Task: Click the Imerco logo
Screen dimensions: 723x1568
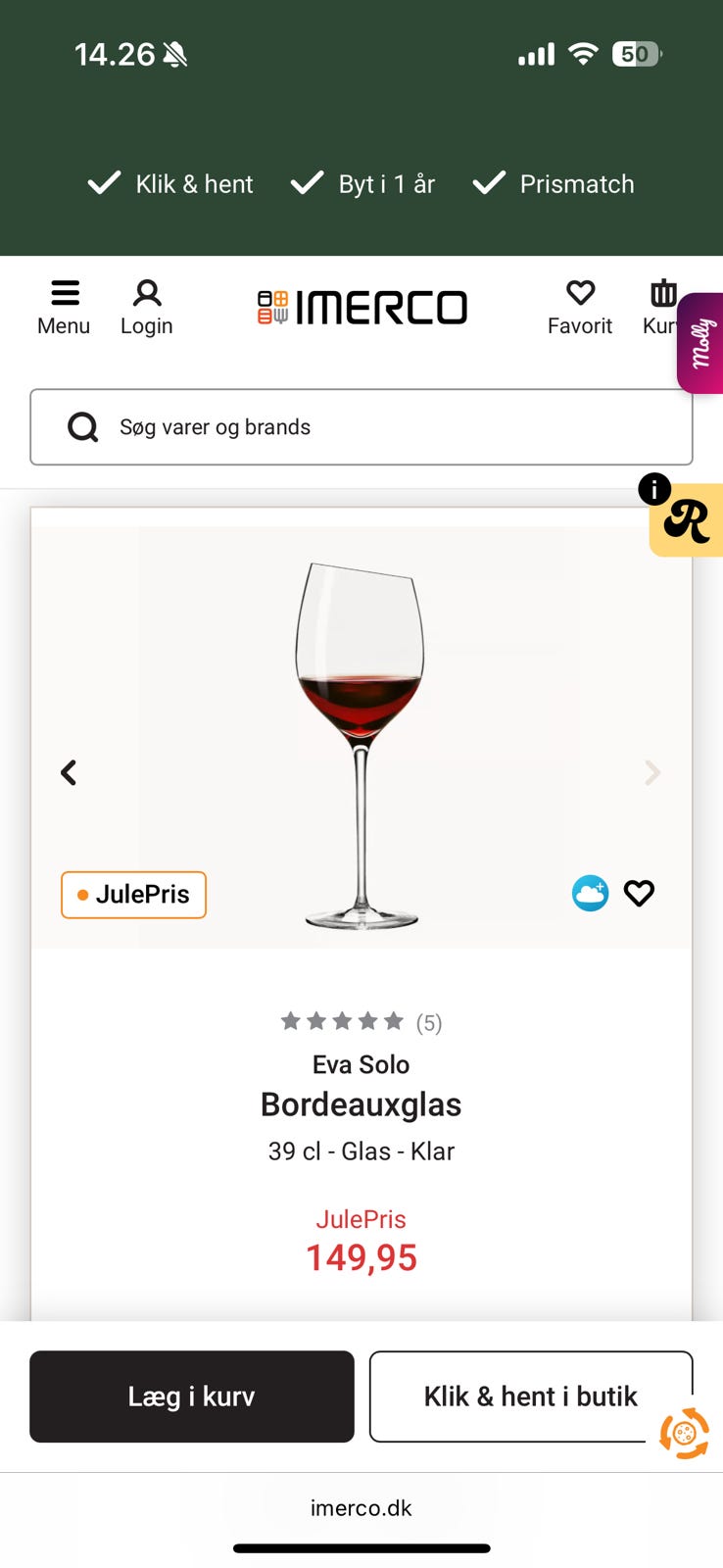Action: click(x=361, y=307)
